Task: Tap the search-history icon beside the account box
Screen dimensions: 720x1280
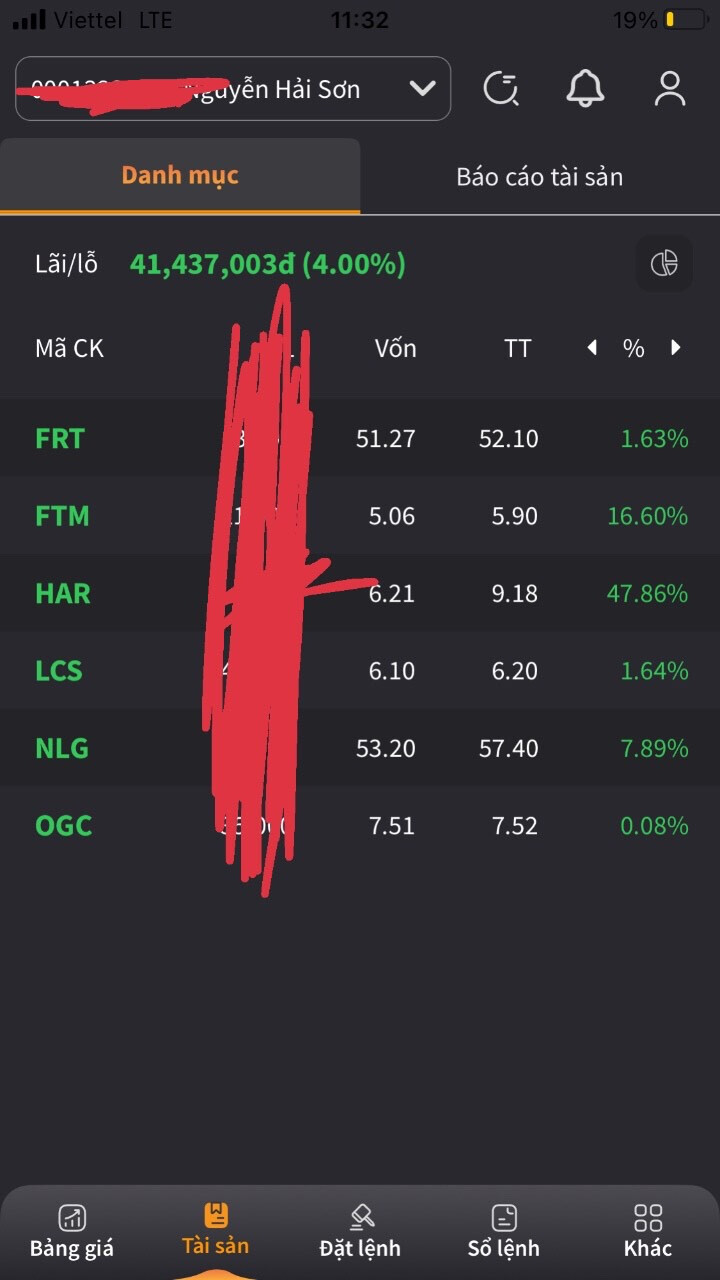Action: 500,89
